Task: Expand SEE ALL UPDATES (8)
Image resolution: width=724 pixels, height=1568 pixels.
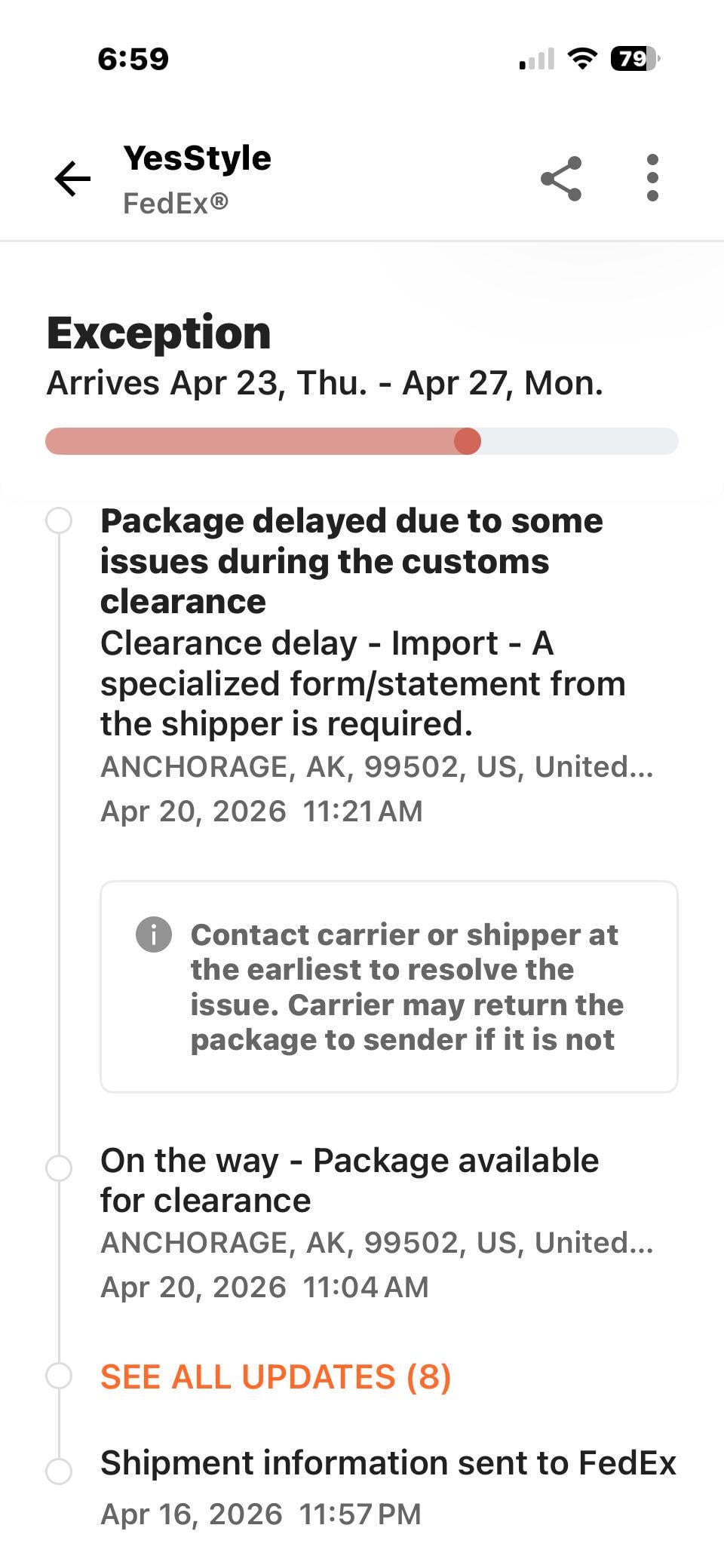Action: tap(275, 1376)
